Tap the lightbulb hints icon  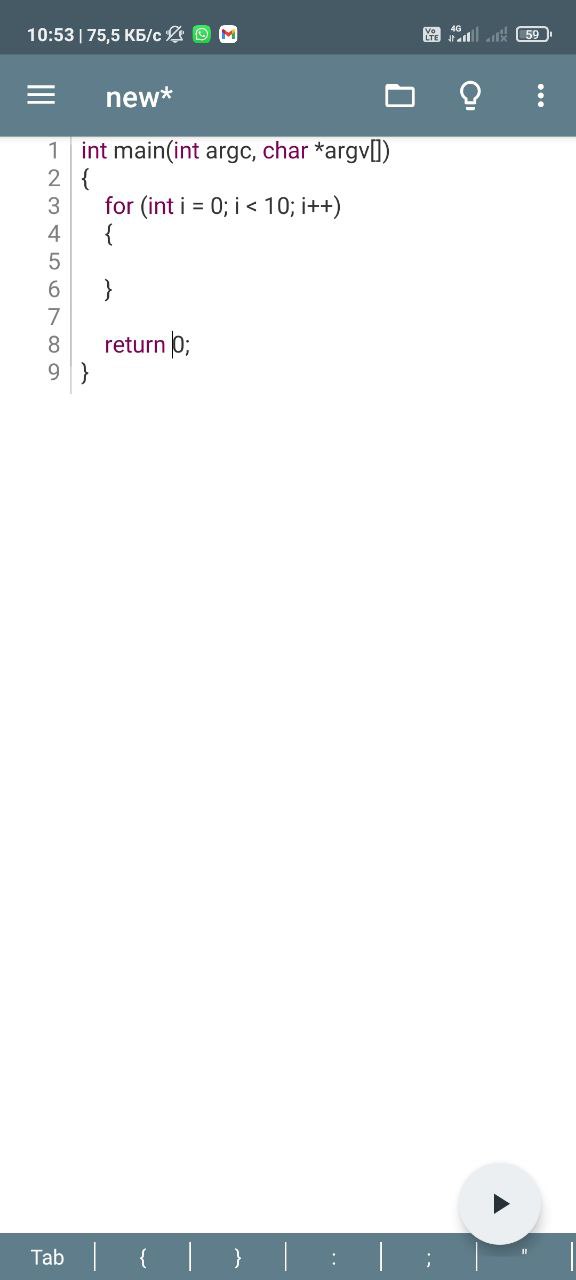(x=470, y=95)
